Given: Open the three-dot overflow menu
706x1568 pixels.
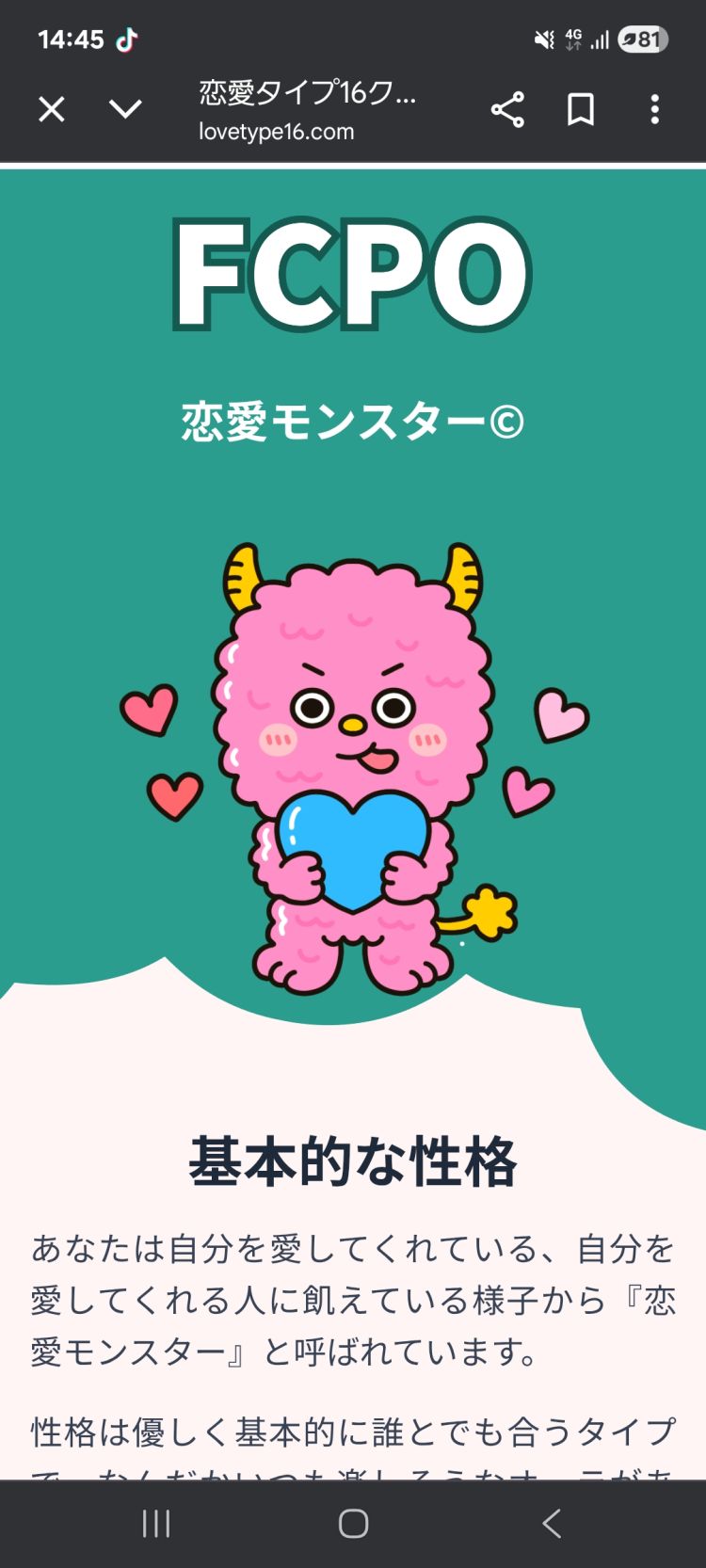Looking at the screenshot, I should click(655, 110).
